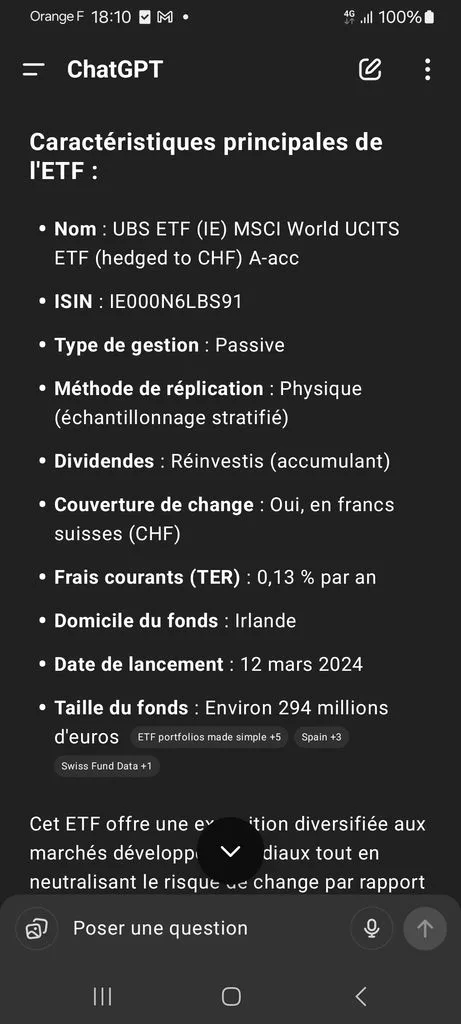Go to the home screen via the home button
Viewport: 461px width, 1024px height.
(x=230, y=996)
